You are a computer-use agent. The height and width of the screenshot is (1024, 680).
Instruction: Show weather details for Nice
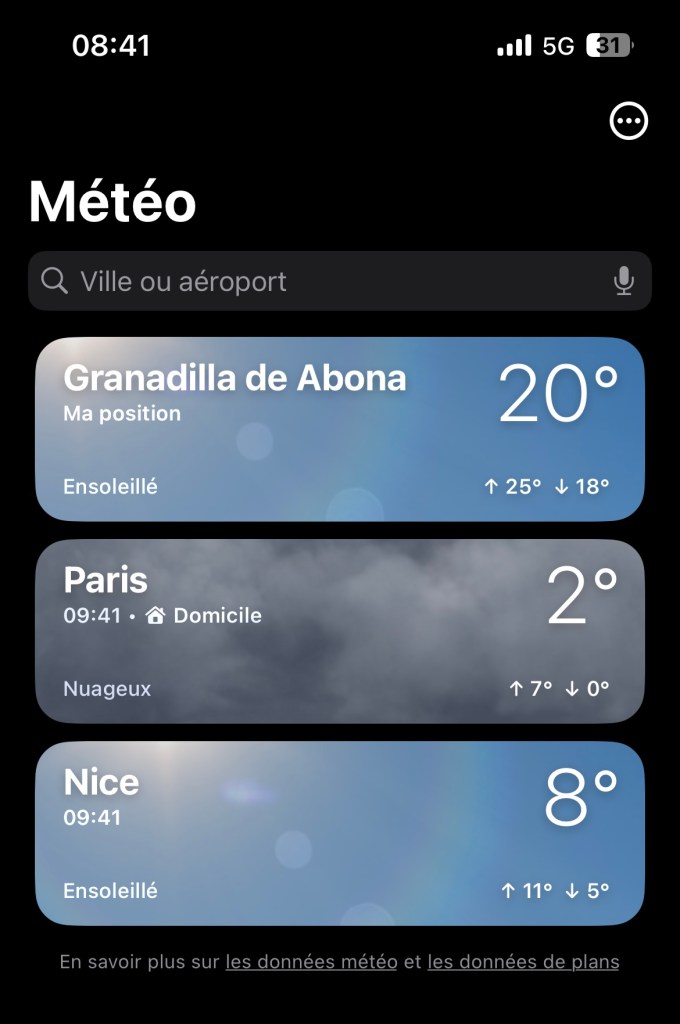point(340,833)
